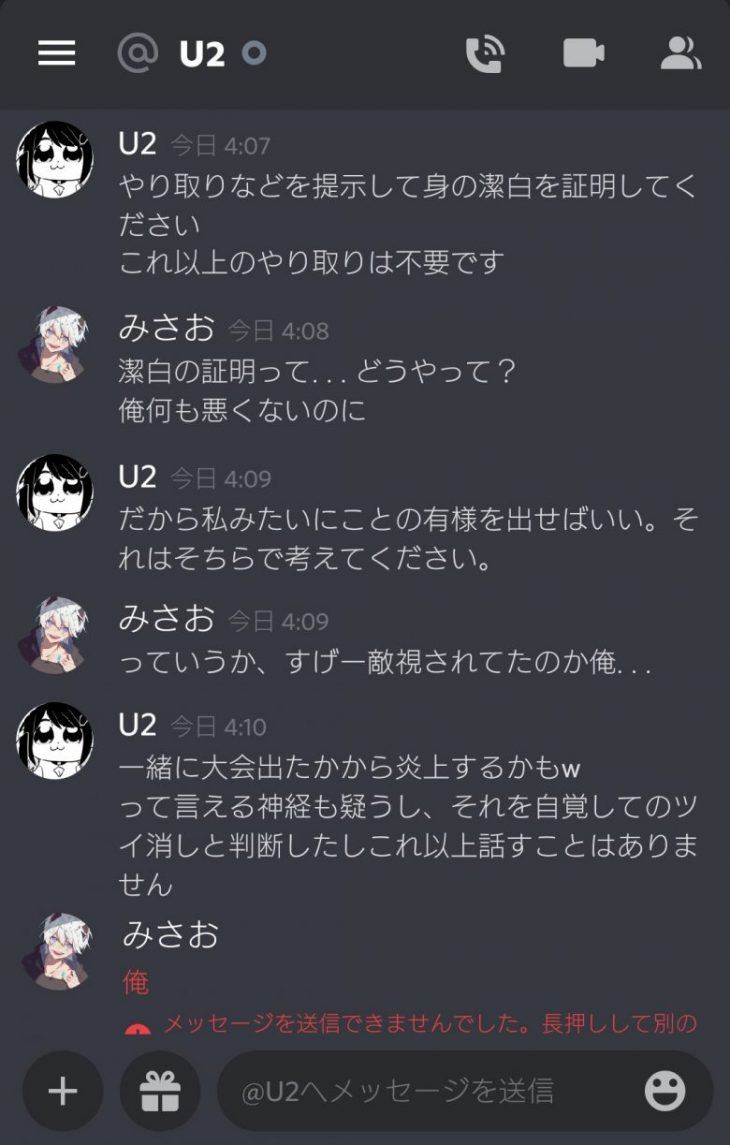Image resolution: width=730 pixels, height=1145 pixels.
Task: Open the members list icon
Action: 680,53
